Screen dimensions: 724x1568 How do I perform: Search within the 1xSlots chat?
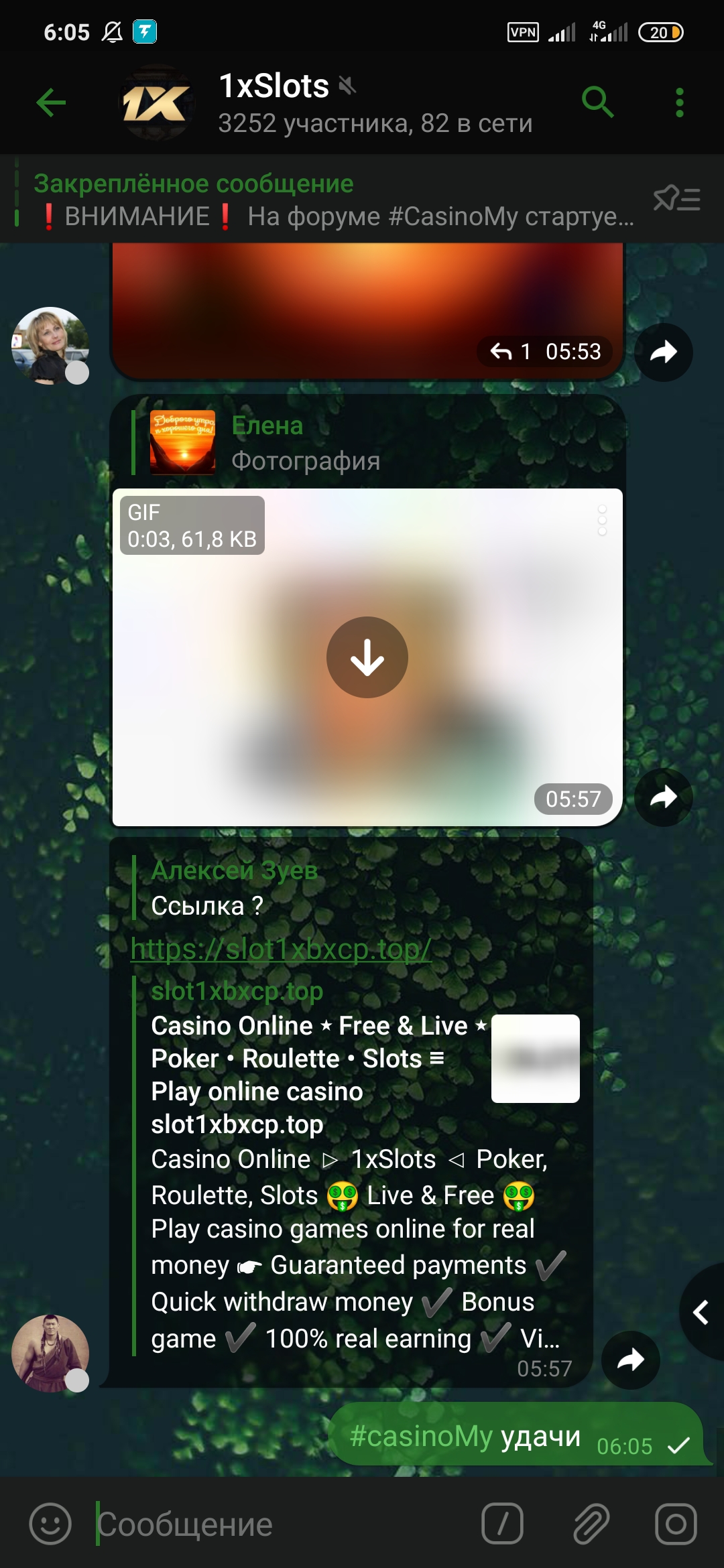pyautogui.click(x=597, y=103)
